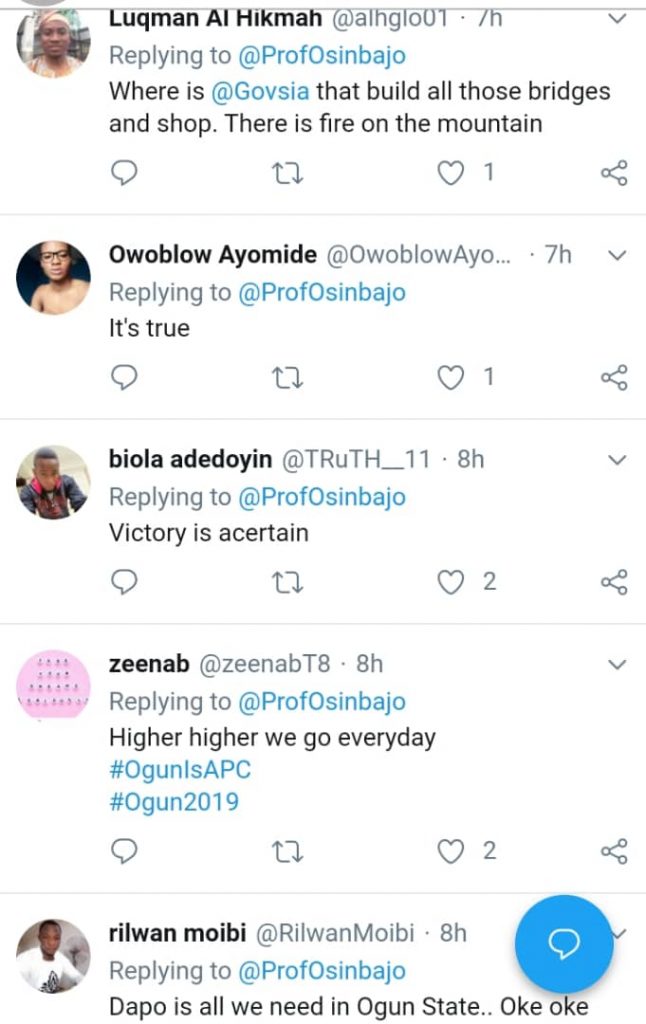
Task: Retweet zeenab's tweet
Action: point(288,851)
